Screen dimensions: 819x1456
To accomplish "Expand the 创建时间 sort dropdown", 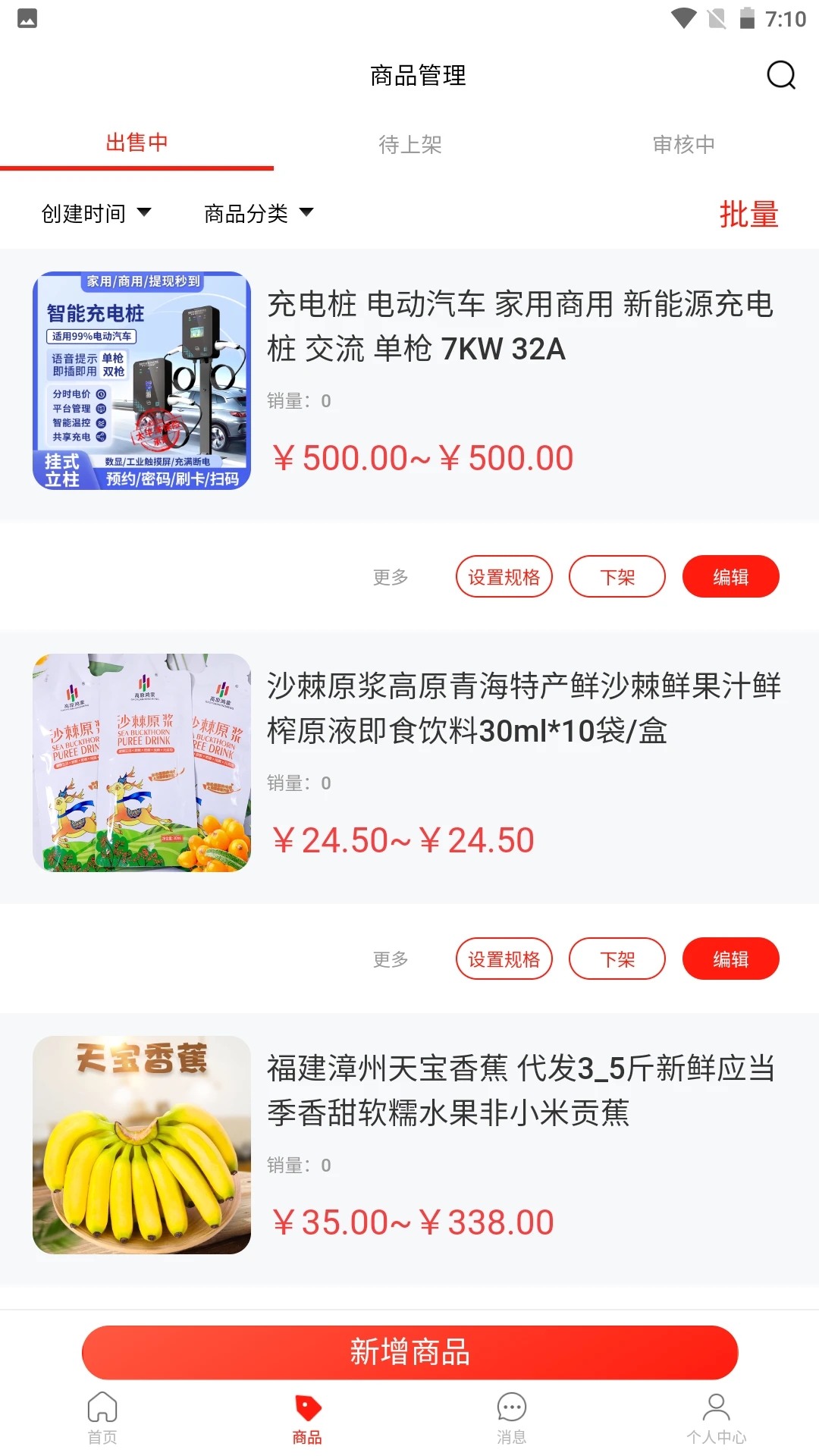I will [x=96, y=214].
